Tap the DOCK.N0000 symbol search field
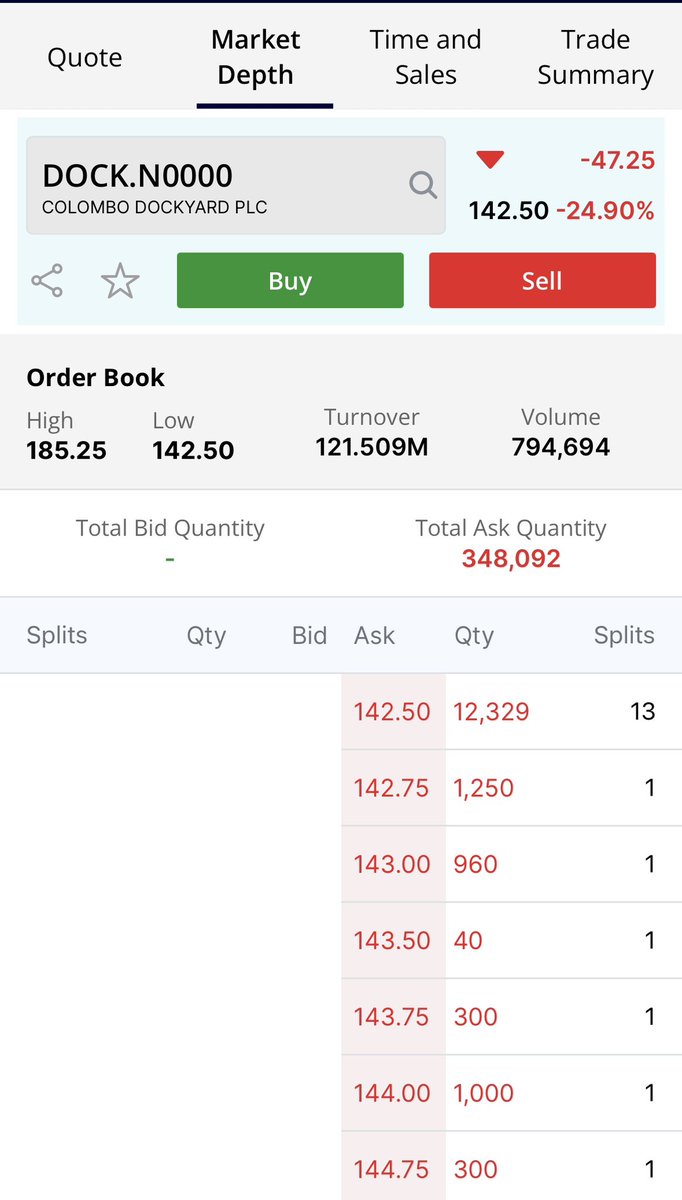This screenshot has width=682, height=1200. pos(235,185)
